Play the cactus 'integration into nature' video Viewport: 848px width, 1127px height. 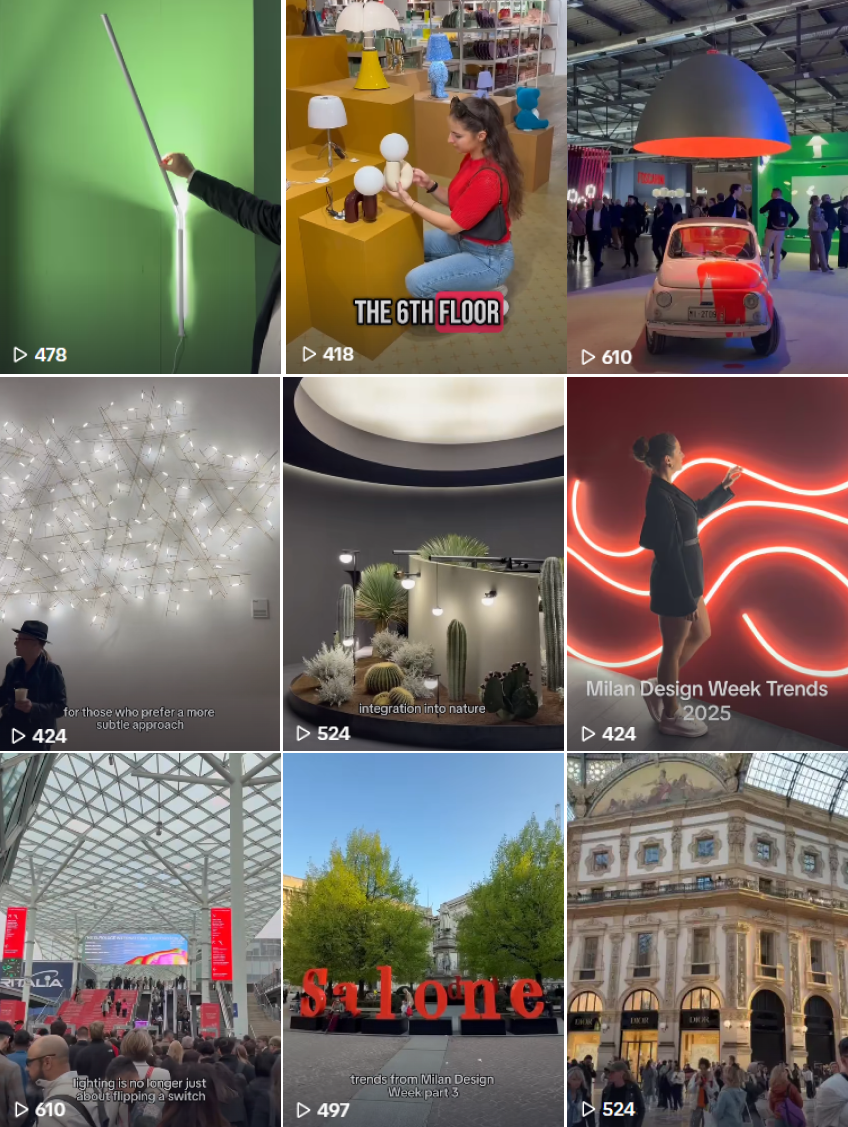click(424, 563)
